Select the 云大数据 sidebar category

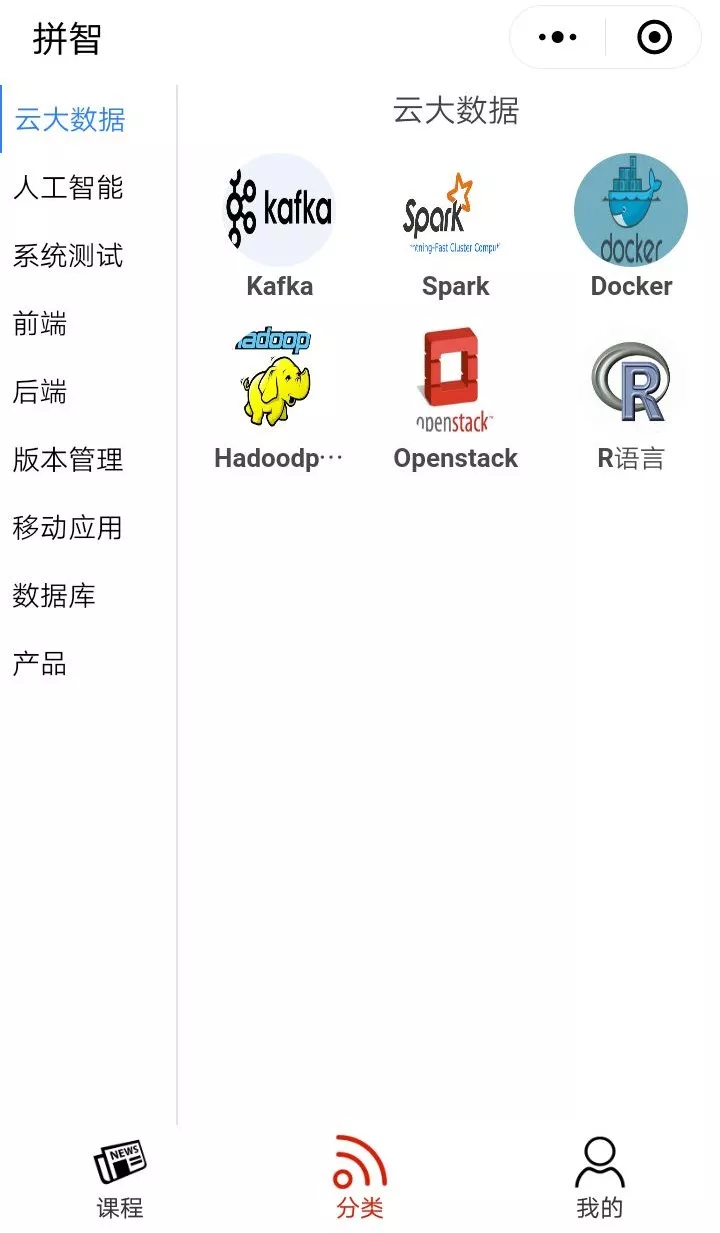70,120
